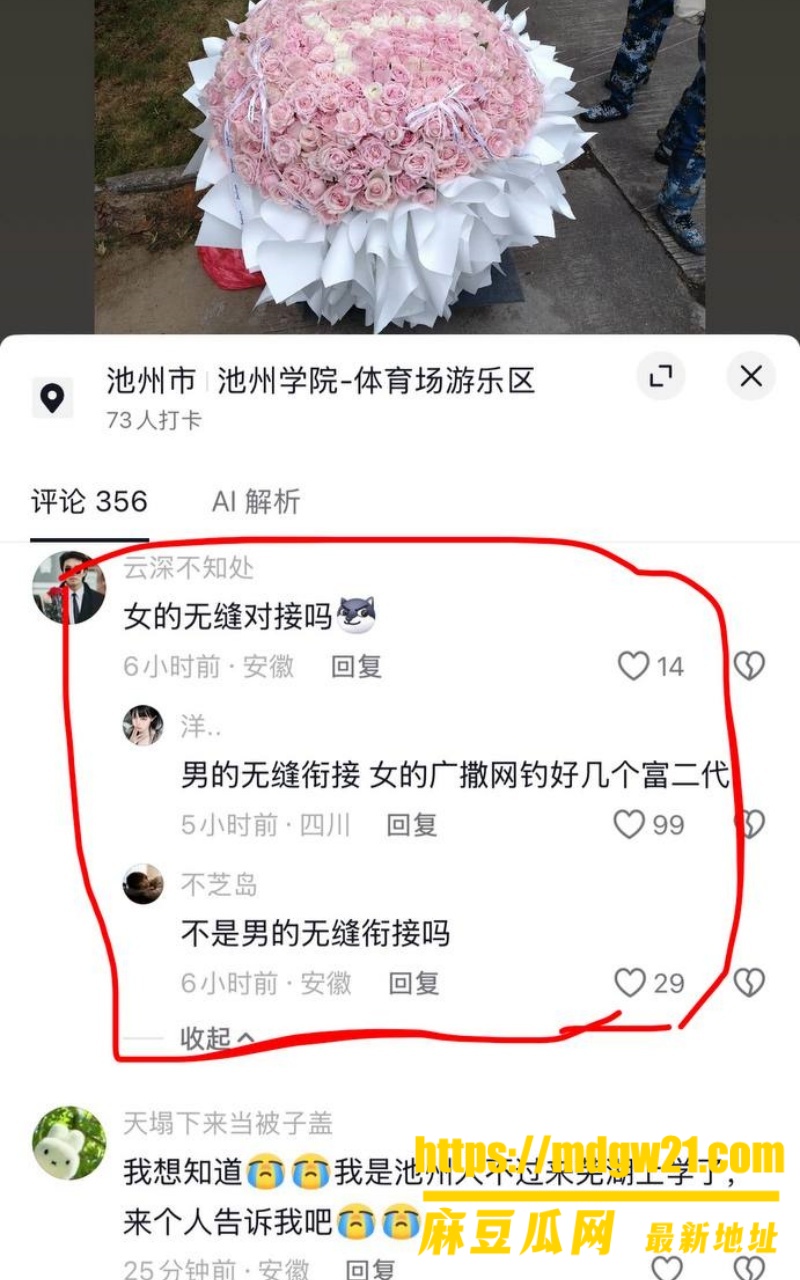Viewport: 800px width, 1280px height.
Task: Reply to 天塌下来当被子盖's comment
Action: (371, 1270)
